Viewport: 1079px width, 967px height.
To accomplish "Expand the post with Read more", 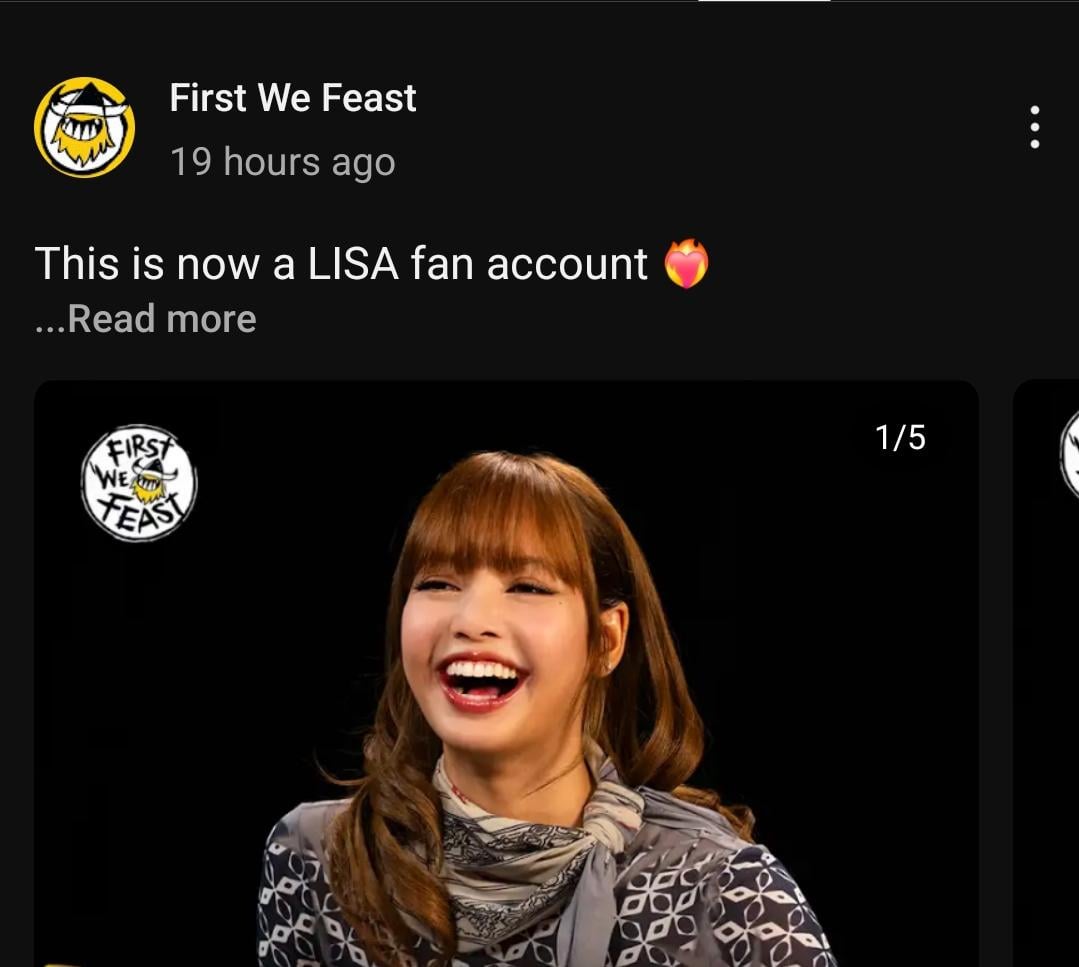I will pos(146,319).
